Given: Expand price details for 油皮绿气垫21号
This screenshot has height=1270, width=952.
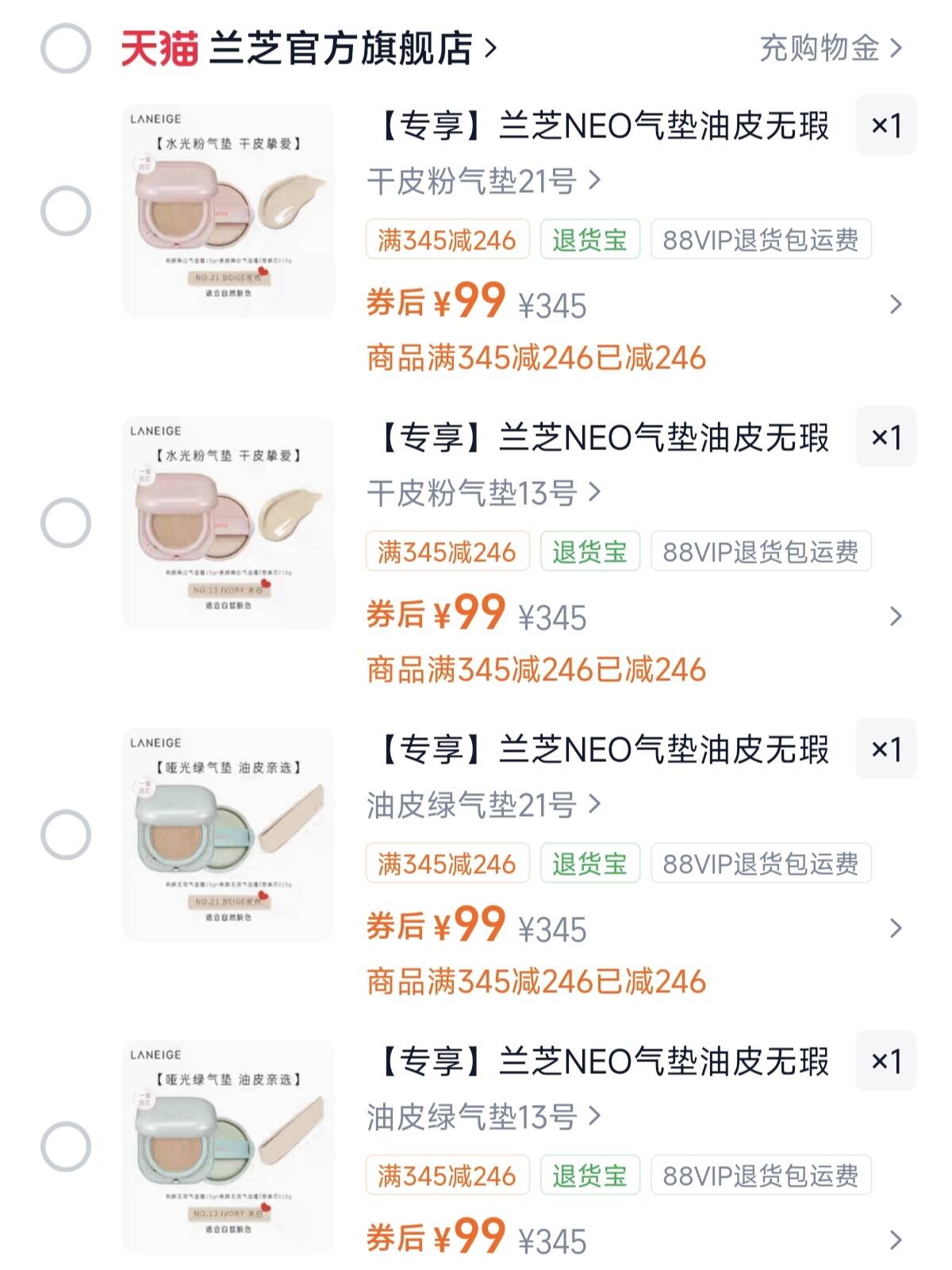Looking at the screenshot, I should coord(896,928).
